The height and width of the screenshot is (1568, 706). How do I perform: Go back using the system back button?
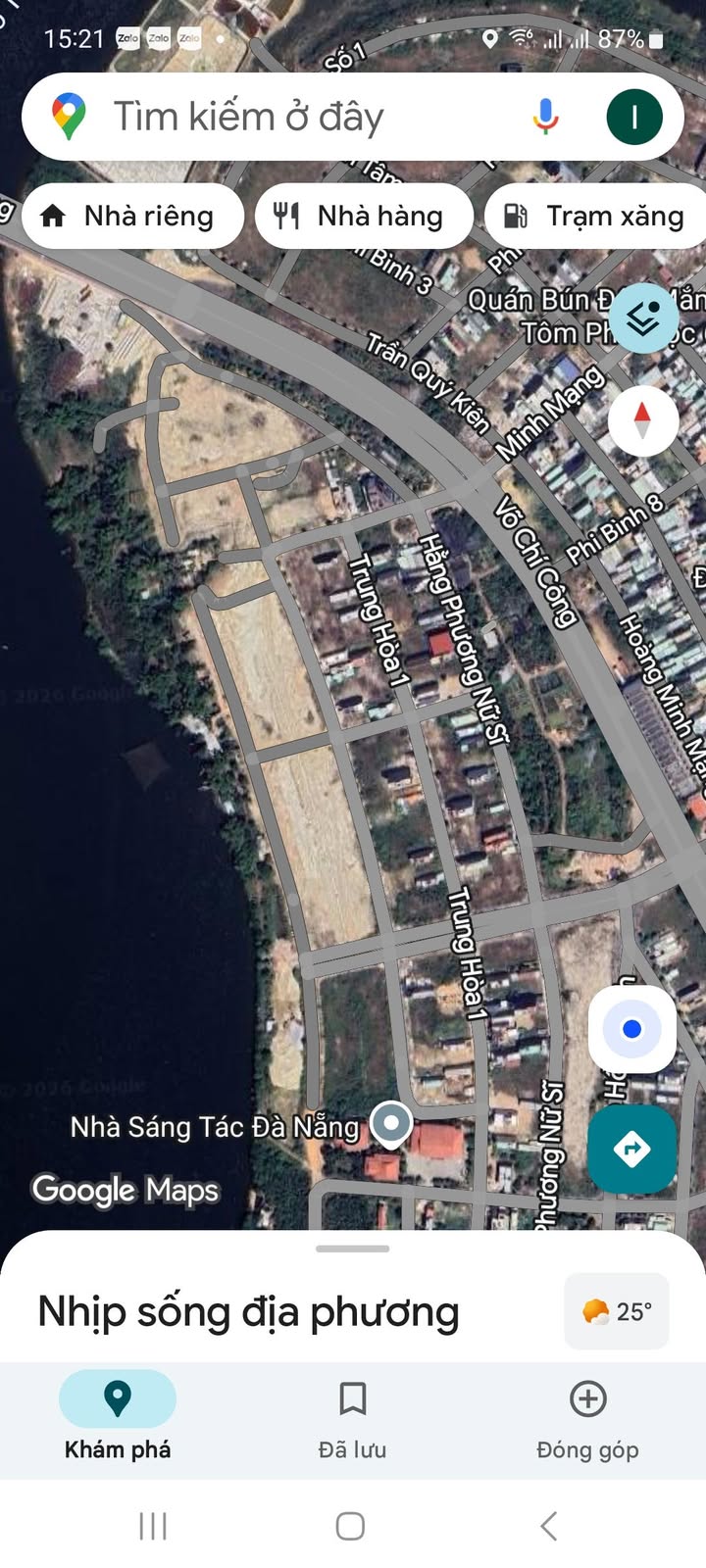(549, 1526)
